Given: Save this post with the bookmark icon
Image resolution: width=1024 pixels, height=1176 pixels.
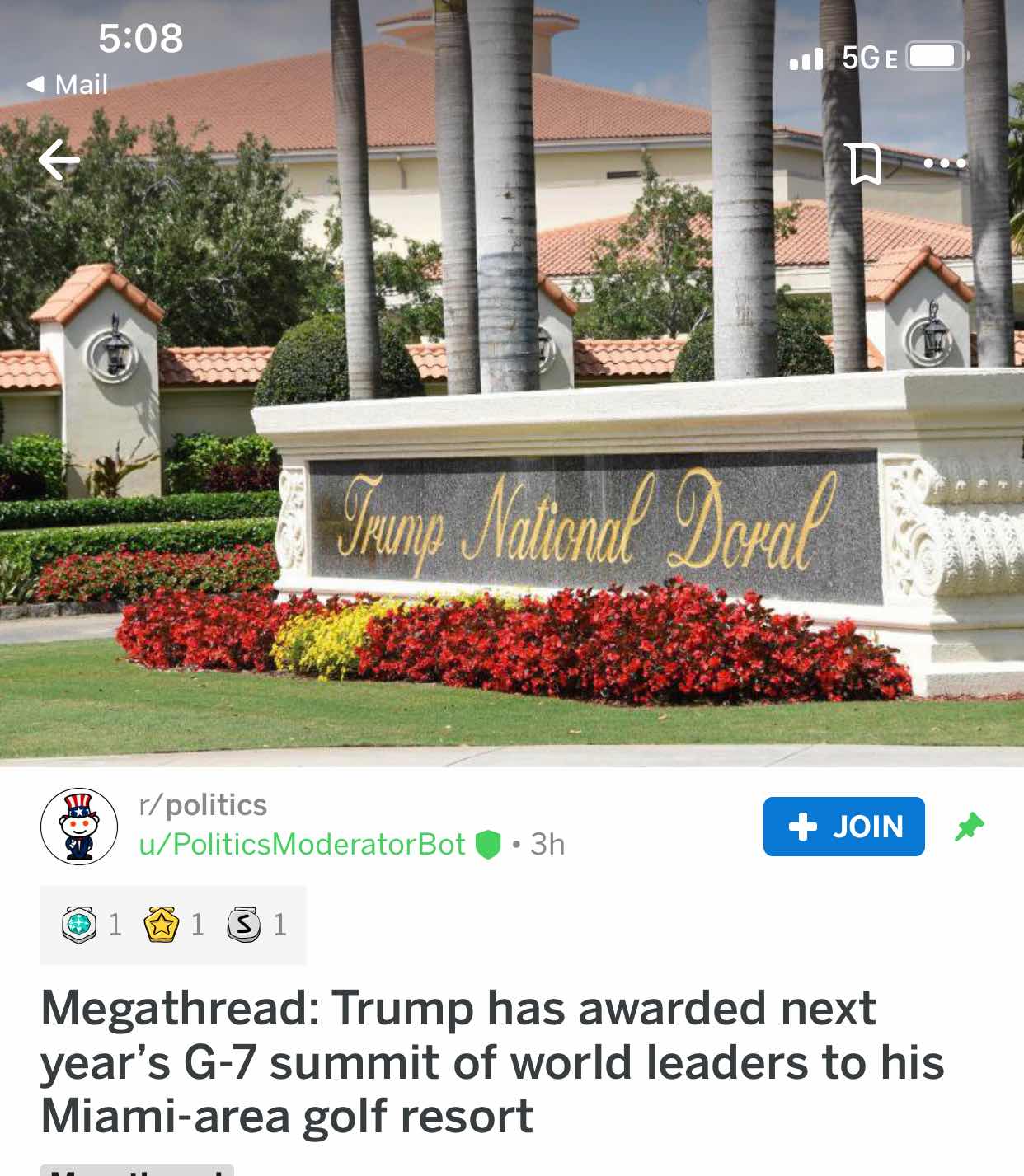Looking at the screenshot, I should [863, 163].
